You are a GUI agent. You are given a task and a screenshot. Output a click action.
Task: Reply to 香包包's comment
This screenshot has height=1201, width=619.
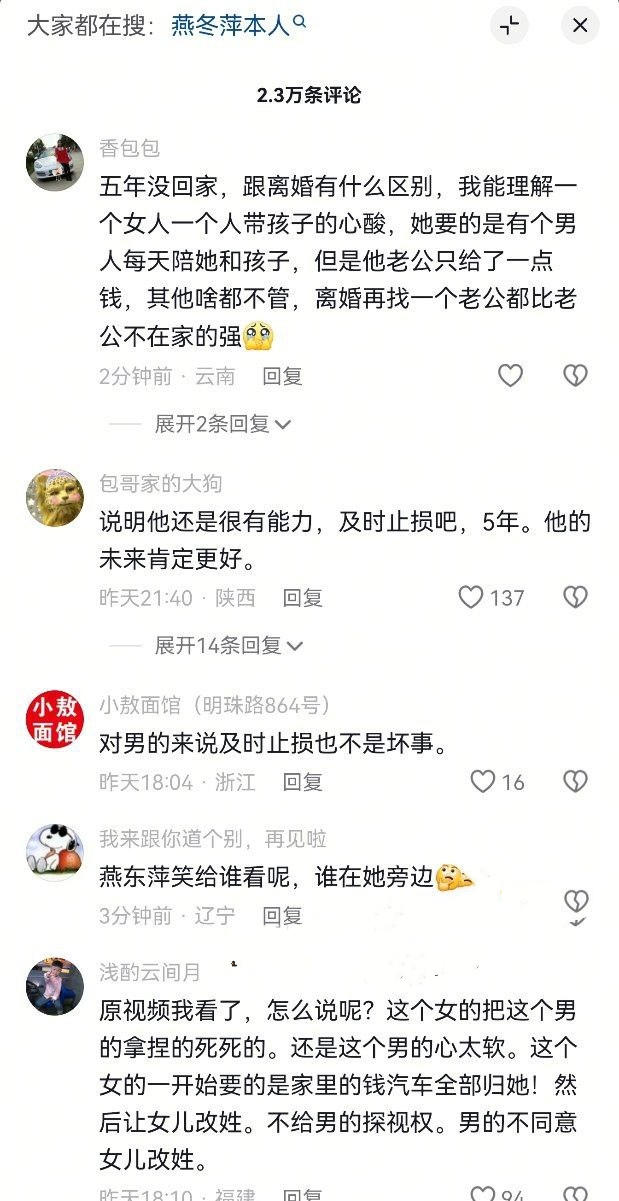(x=282, y=376)
